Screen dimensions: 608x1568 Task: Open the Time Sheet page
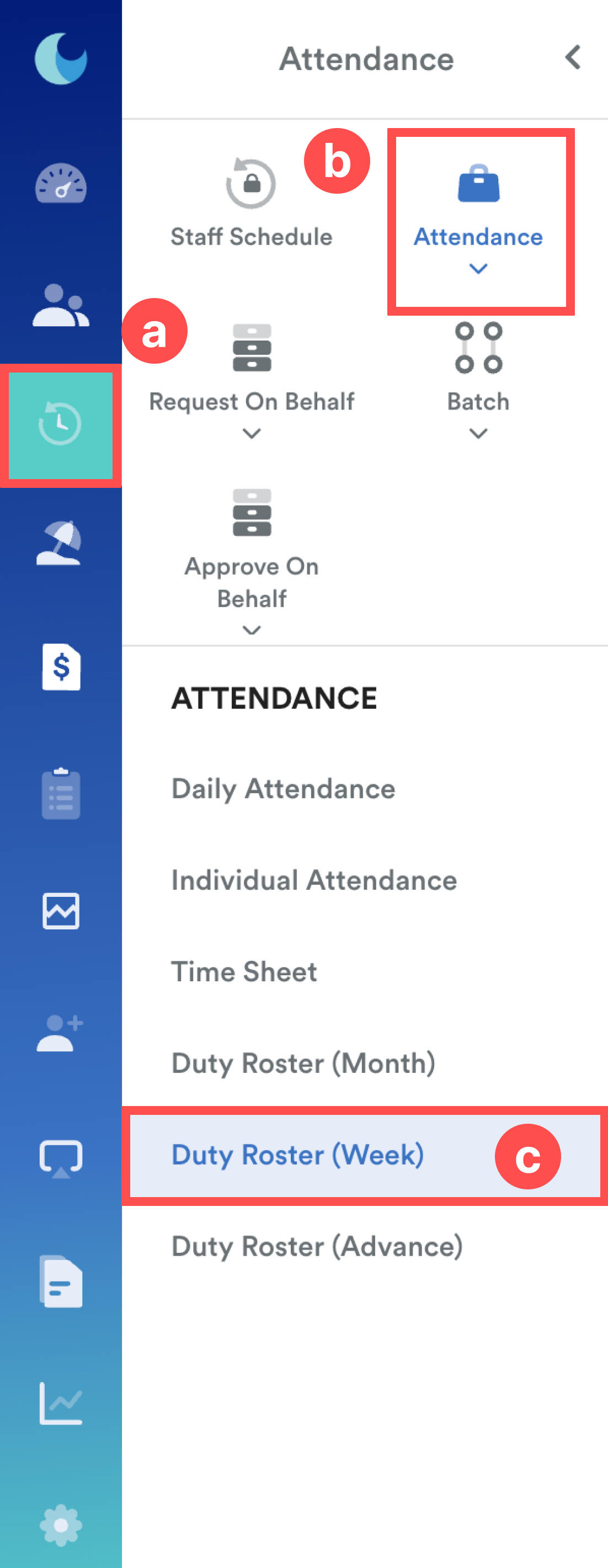(x=244, y=971)
